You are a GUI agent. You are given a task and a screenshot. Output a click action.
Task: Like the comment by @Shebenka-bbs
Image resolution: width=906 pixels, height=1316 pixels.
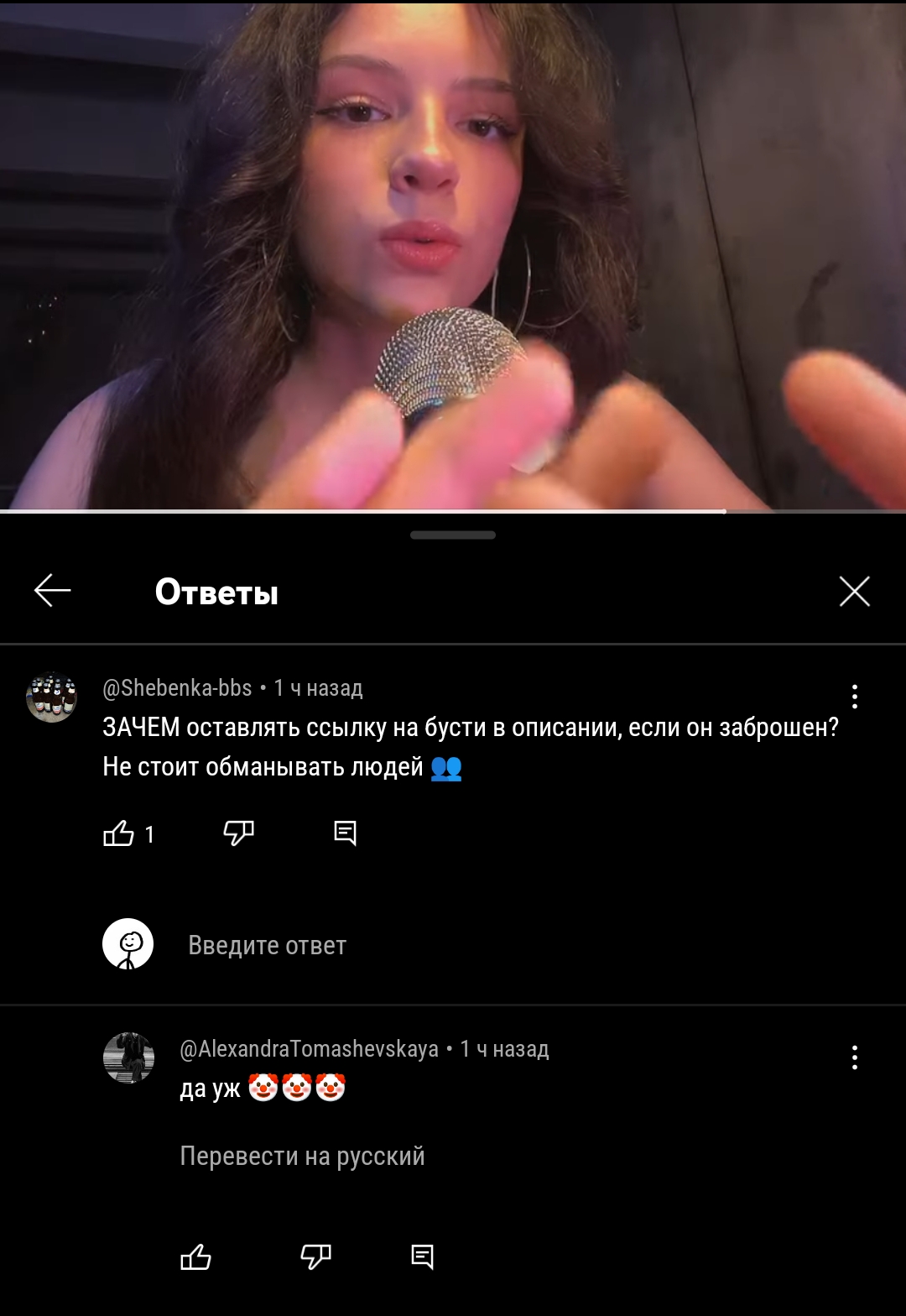point(118,833)
